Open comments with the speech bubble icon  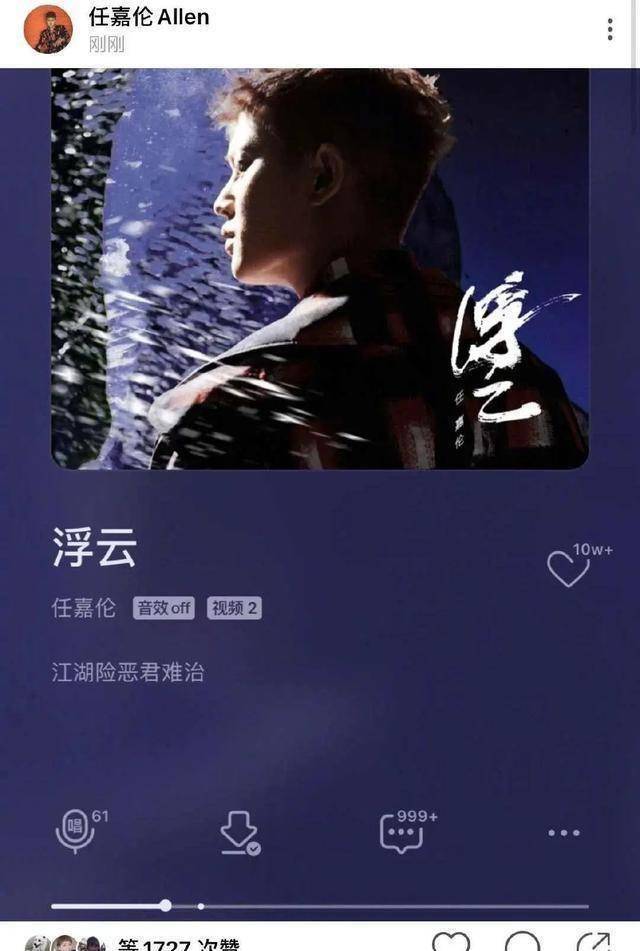(x=522, y=942)
